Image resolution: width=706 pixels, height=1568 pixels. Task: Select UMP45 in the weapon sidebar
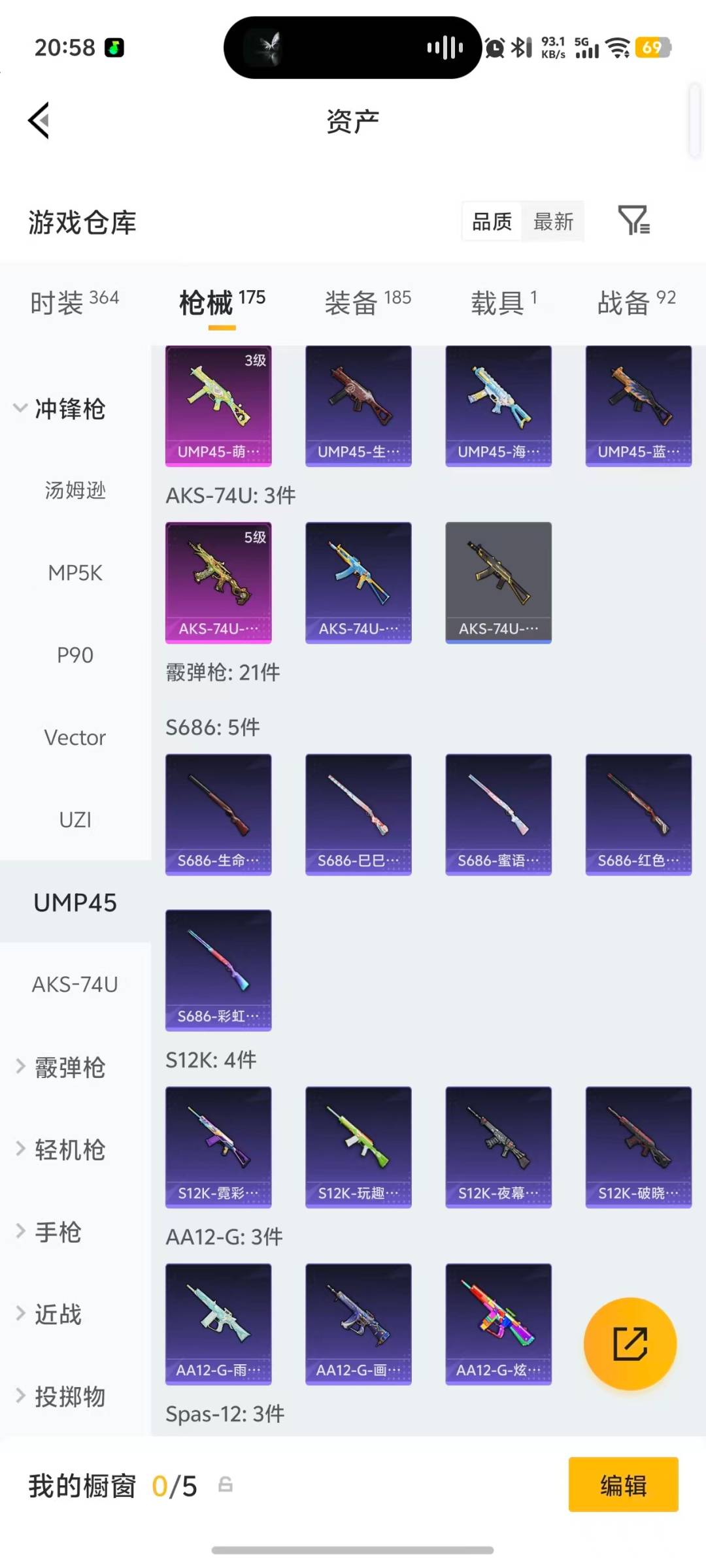[75, 903]
